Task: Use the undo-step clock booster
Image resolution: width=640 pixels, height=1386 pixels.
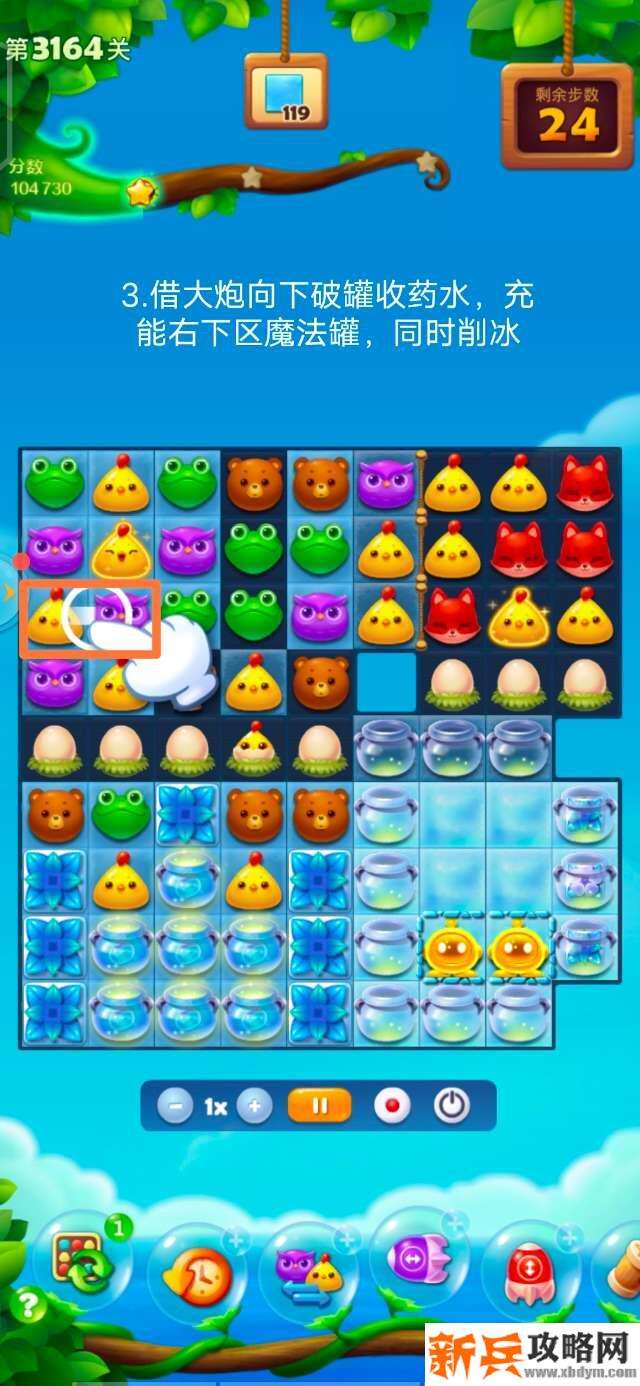Action: [x=196, y=1270]
